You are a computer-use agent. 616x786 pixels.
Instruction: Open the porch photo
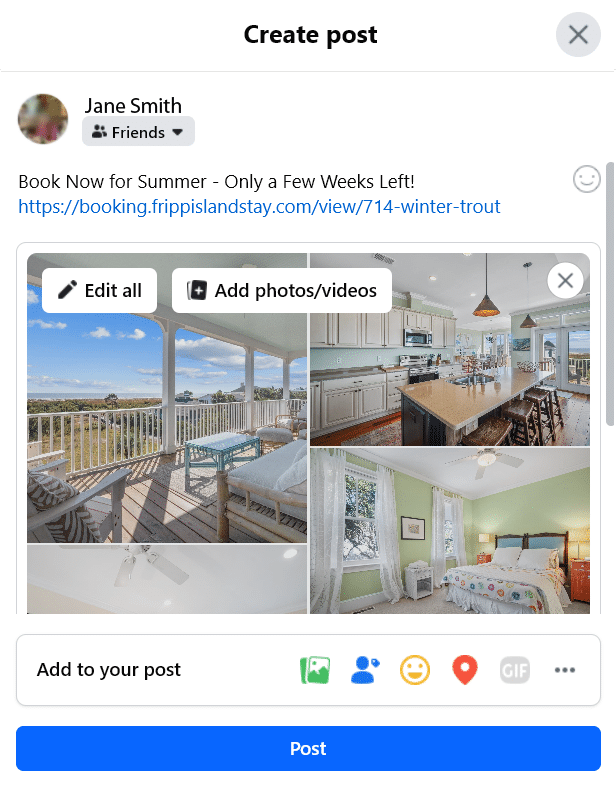coord(167,430)
